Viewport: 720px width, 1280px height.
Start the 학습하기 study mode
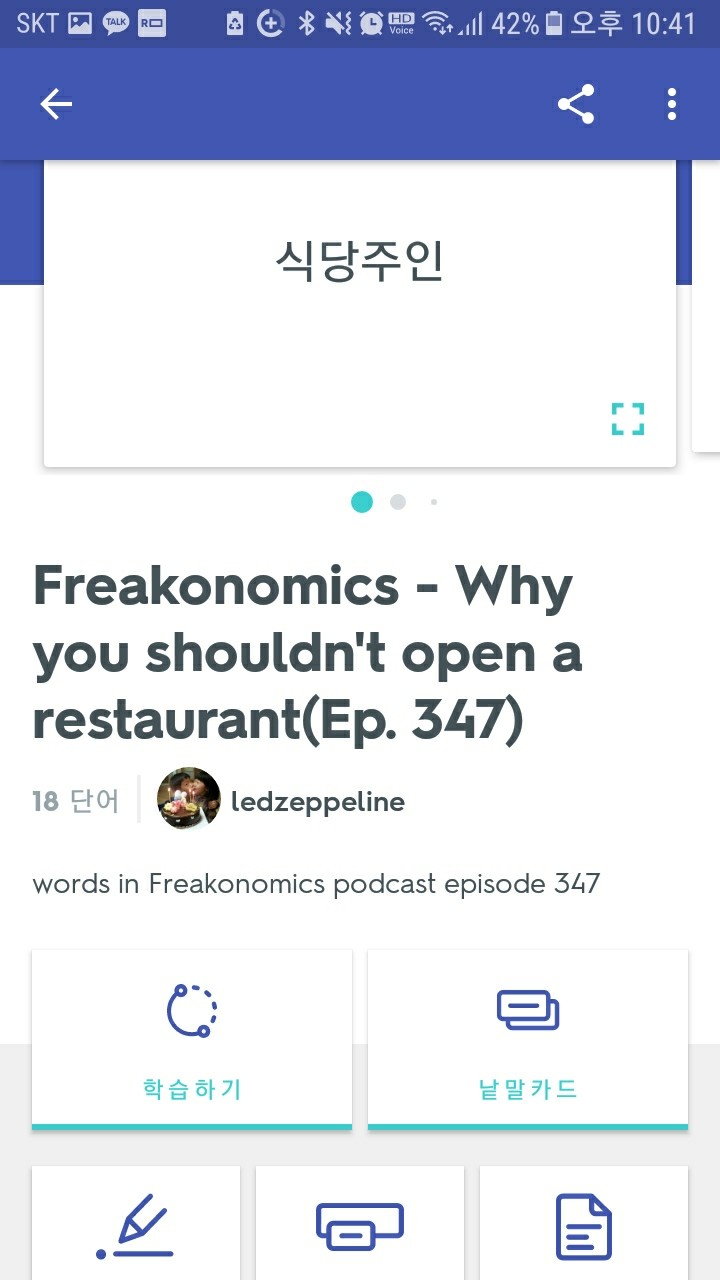(x=192, y=1038)
